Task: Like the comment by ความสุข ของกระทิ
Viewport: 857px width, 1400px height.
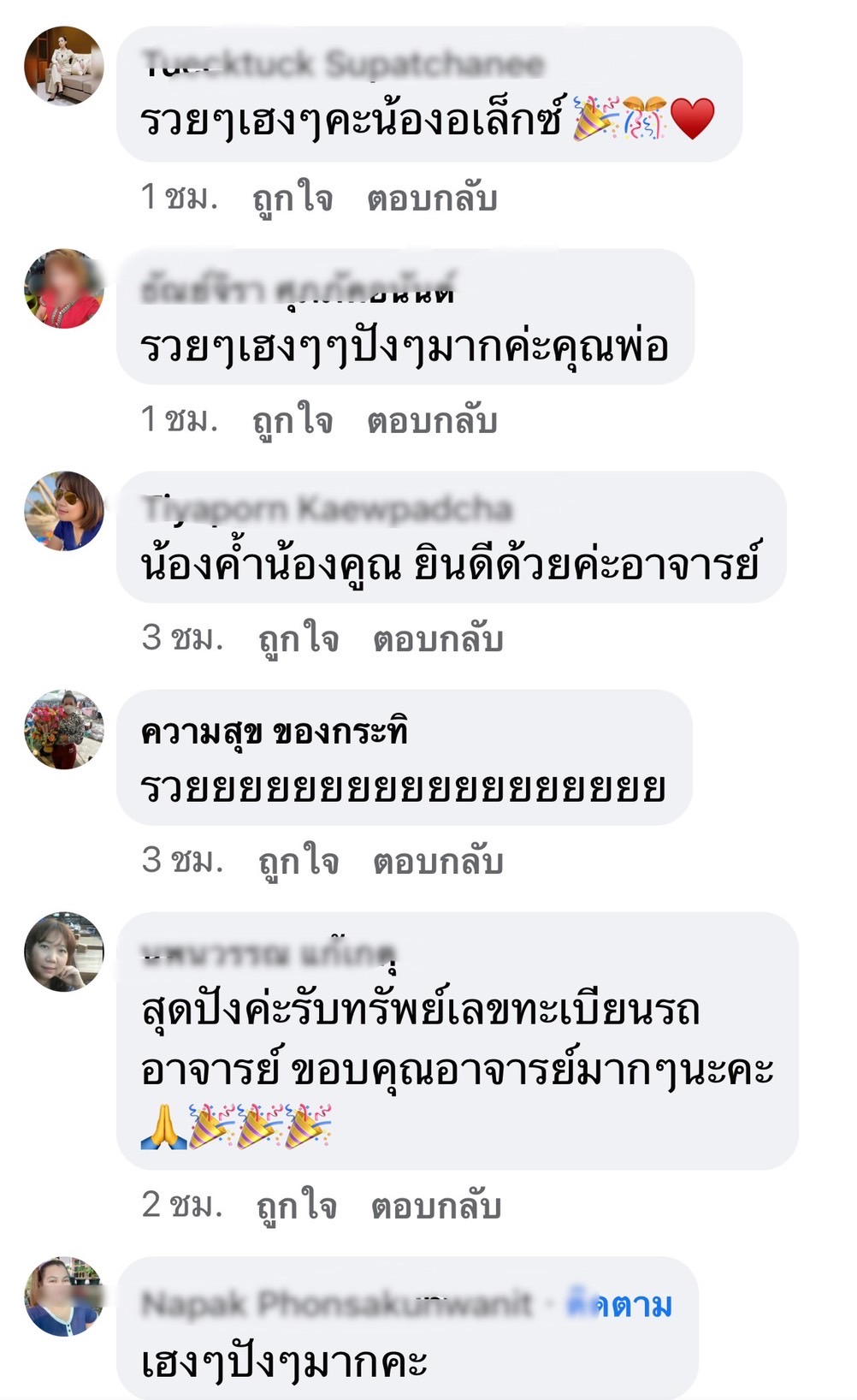Action: click(x=298, y=862)
